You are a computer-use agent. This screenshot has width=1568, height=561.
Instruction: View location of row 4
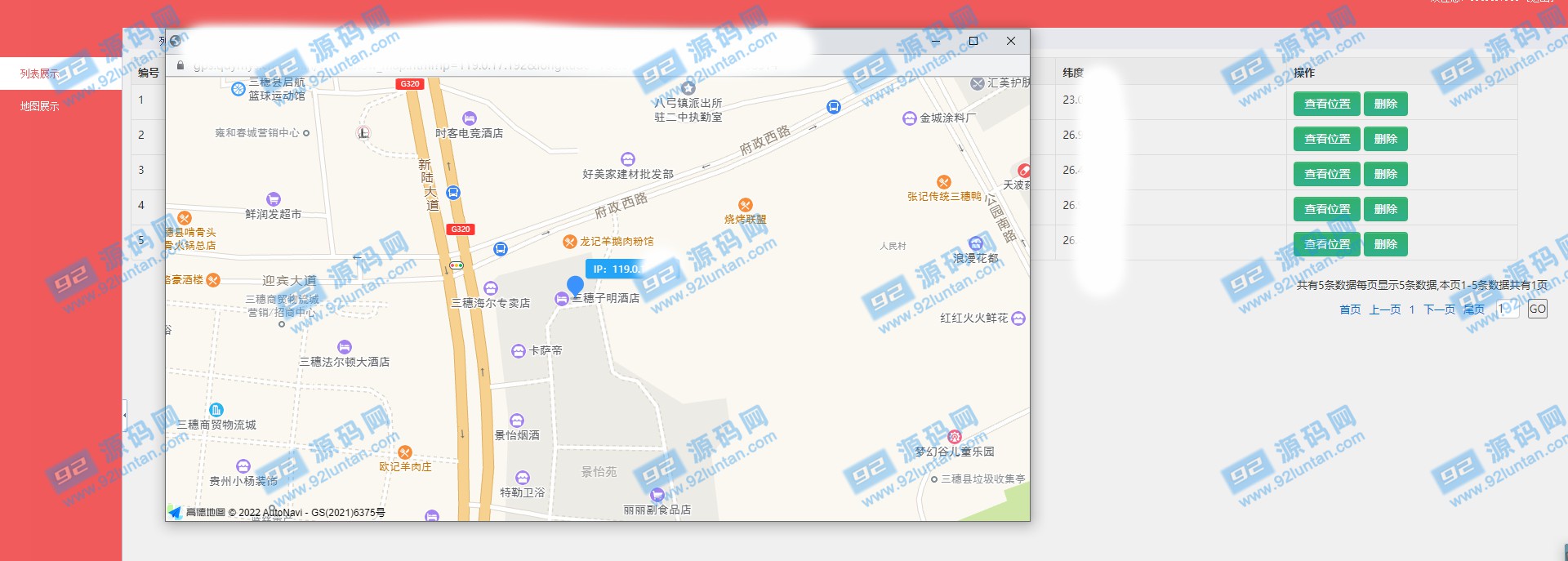point(1326,209)
